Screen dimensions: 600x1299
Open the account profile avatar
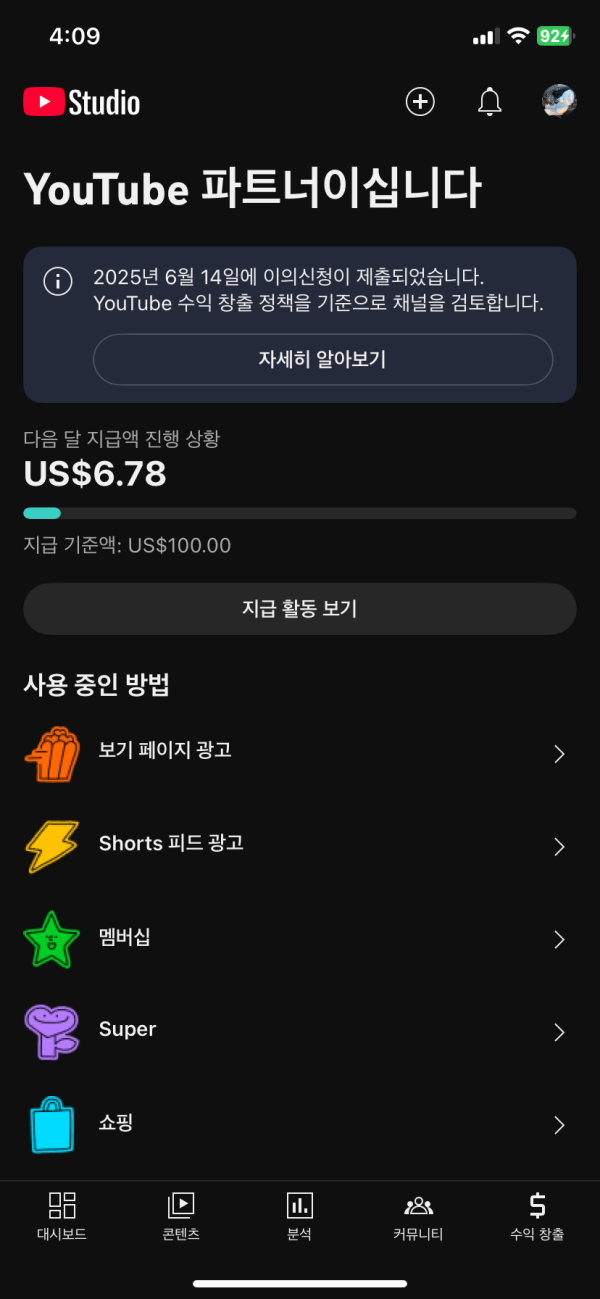pos(559,101)
